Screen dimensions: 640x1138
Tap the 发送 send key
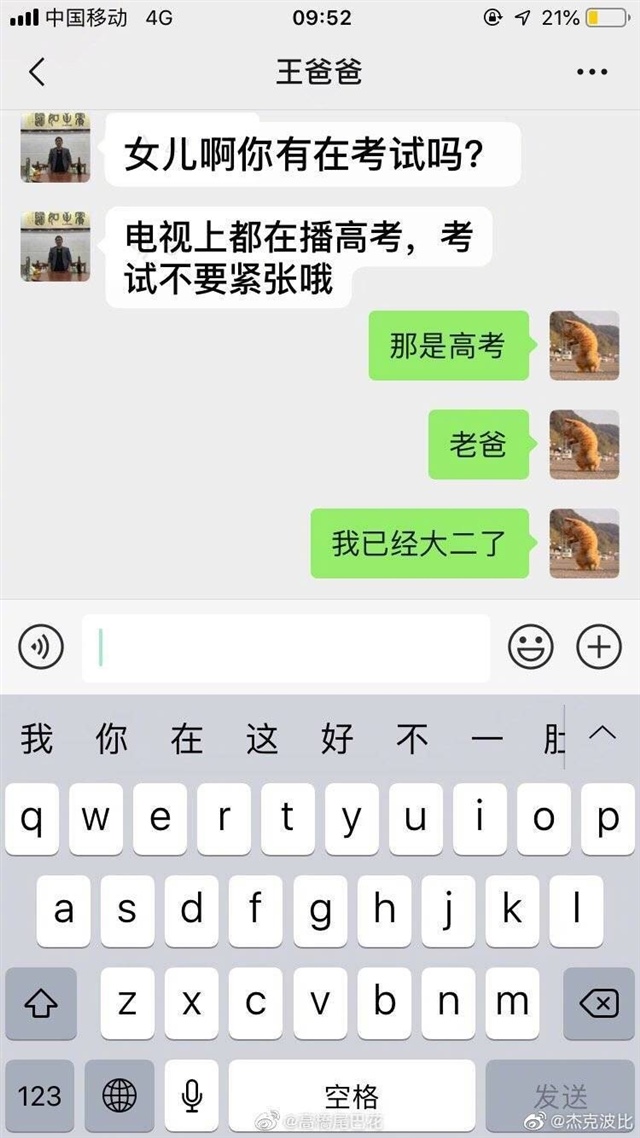[x=560, y=1095]
